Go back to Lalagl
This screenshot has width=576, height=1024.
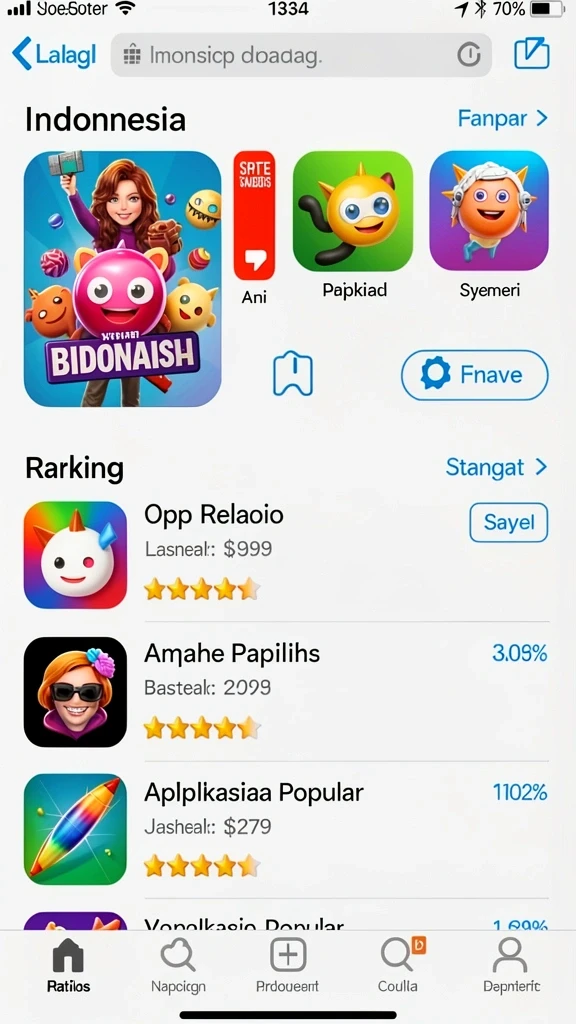click(x=54, y=54)
